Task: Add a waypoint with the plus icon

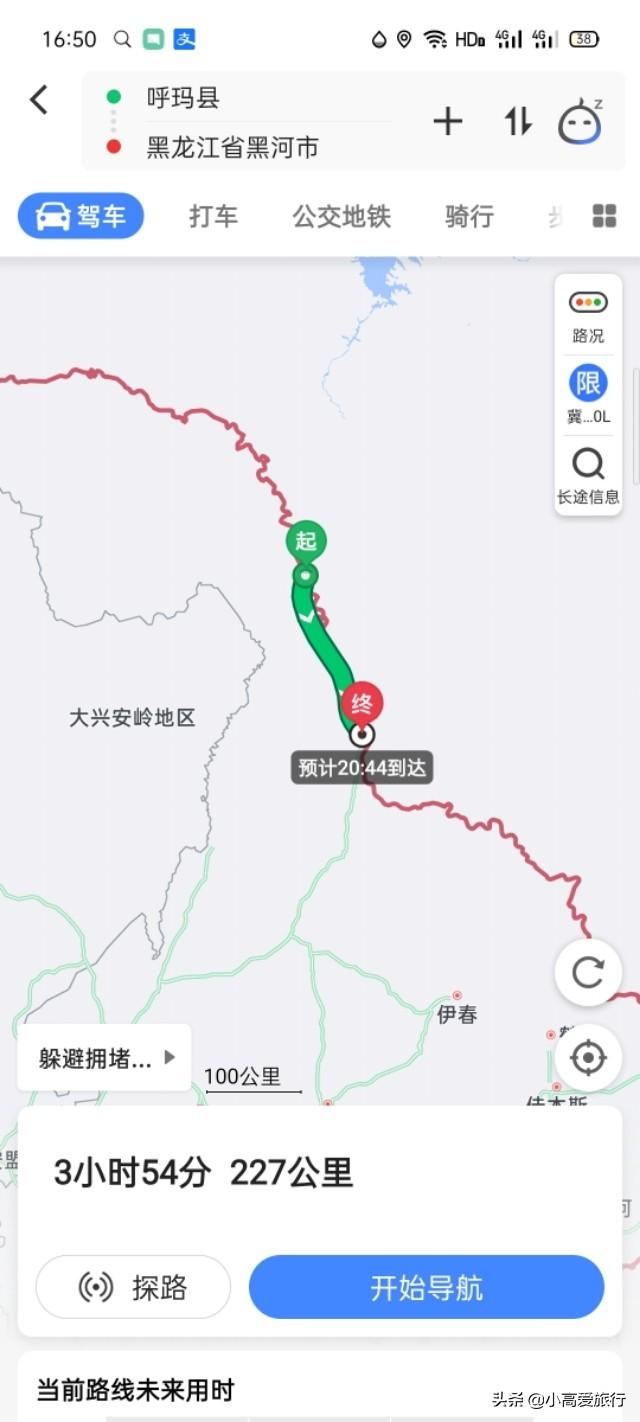Action: (448, 122)
